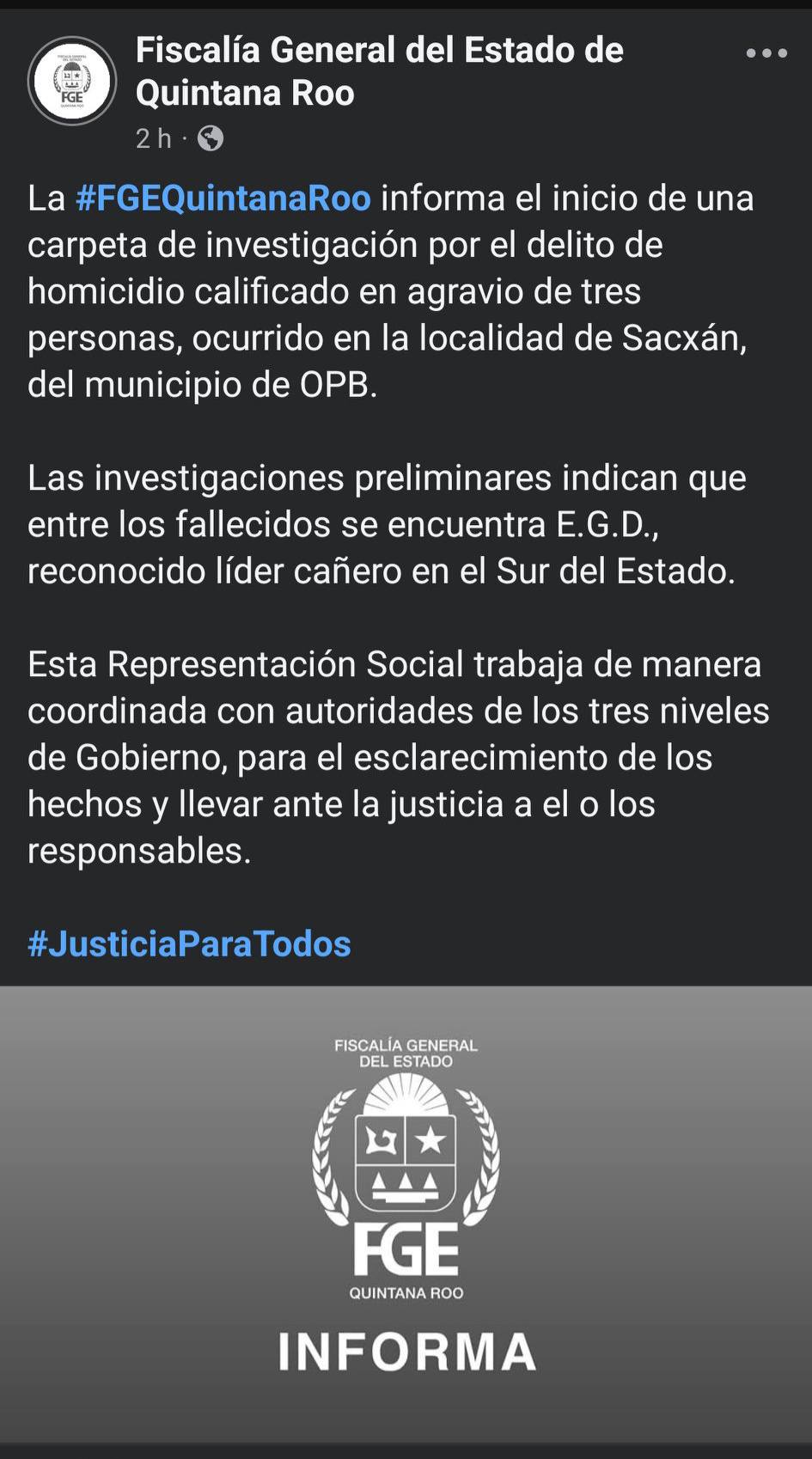Open the post's three-dot options menu
Viewport: 812px width, 1459px height.
pyautogui.click(x=766, y=53)
